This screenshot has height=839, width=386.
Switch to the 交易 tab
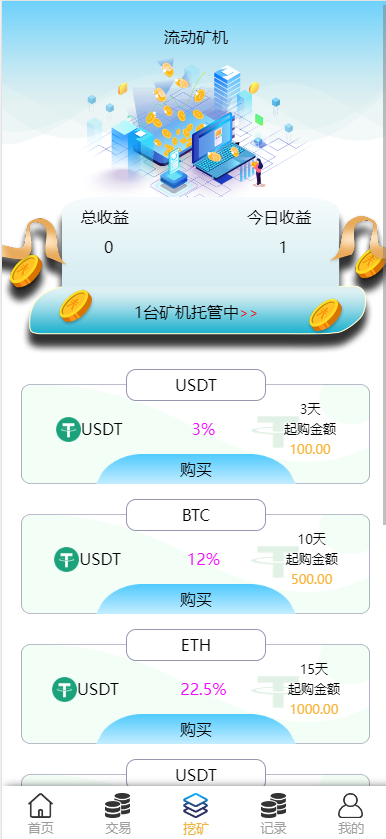118,814
